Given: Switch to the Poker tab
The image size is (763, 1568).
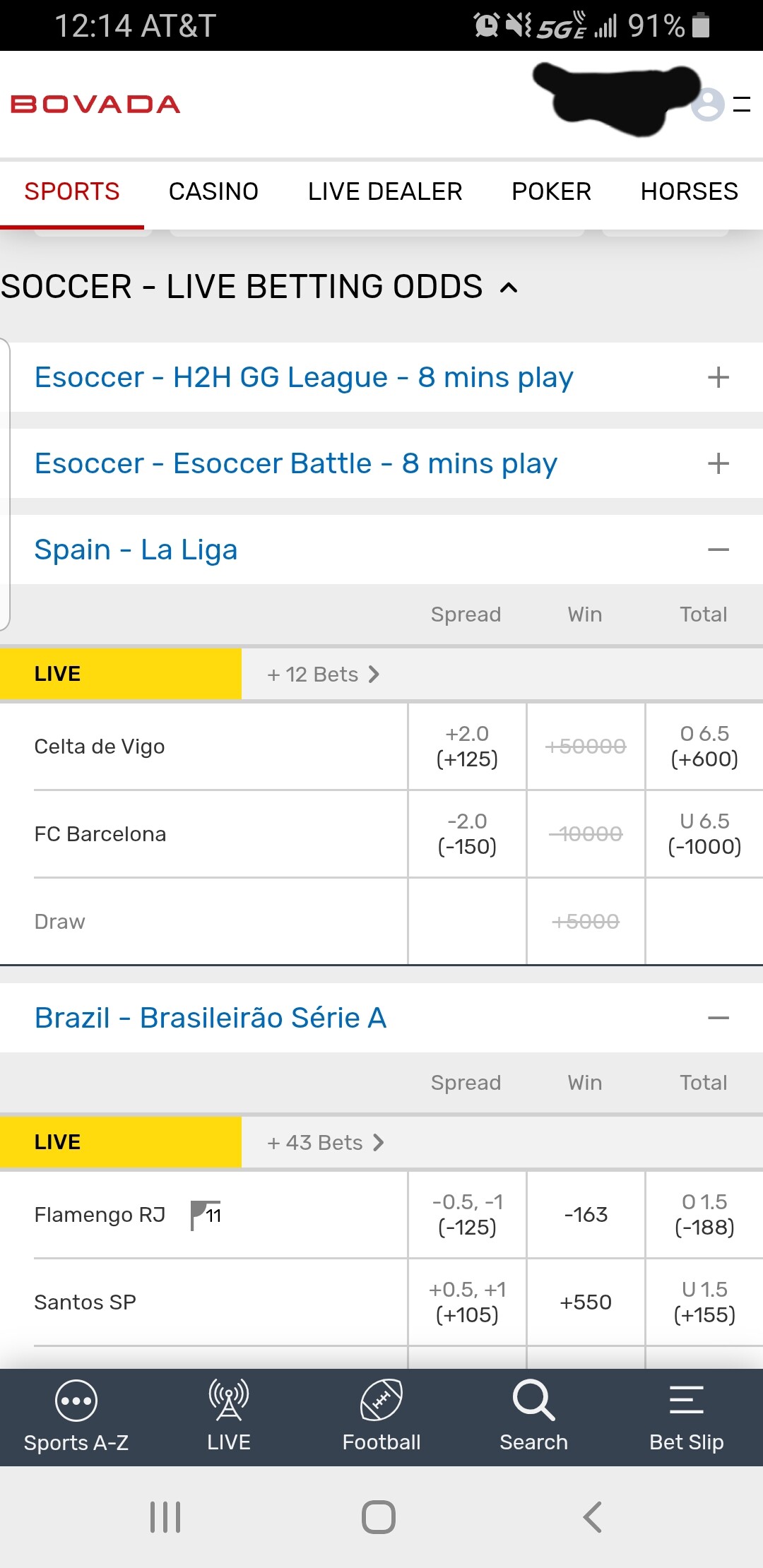Looking at the screenshot, I should 551,191.
